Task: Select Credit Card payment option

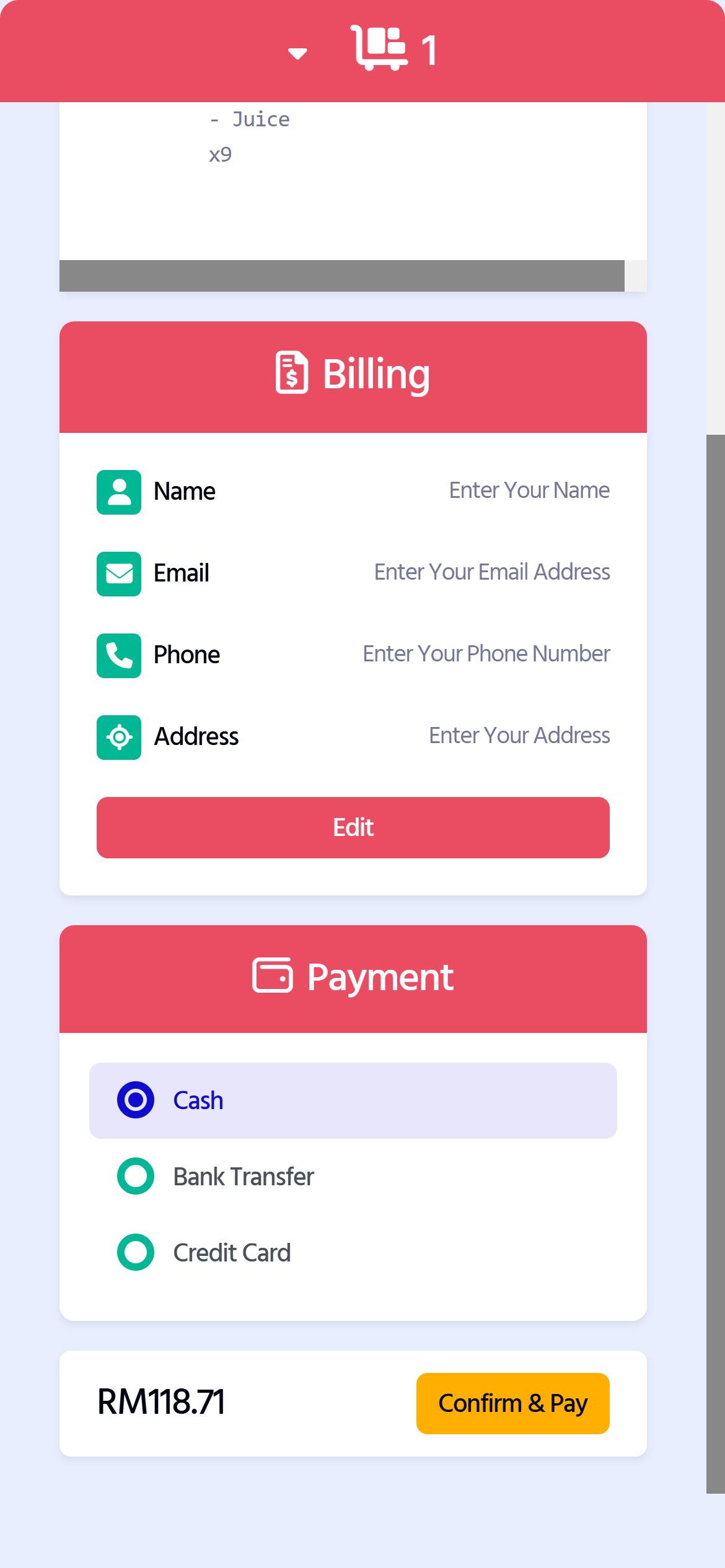Action: point(353,1253)
